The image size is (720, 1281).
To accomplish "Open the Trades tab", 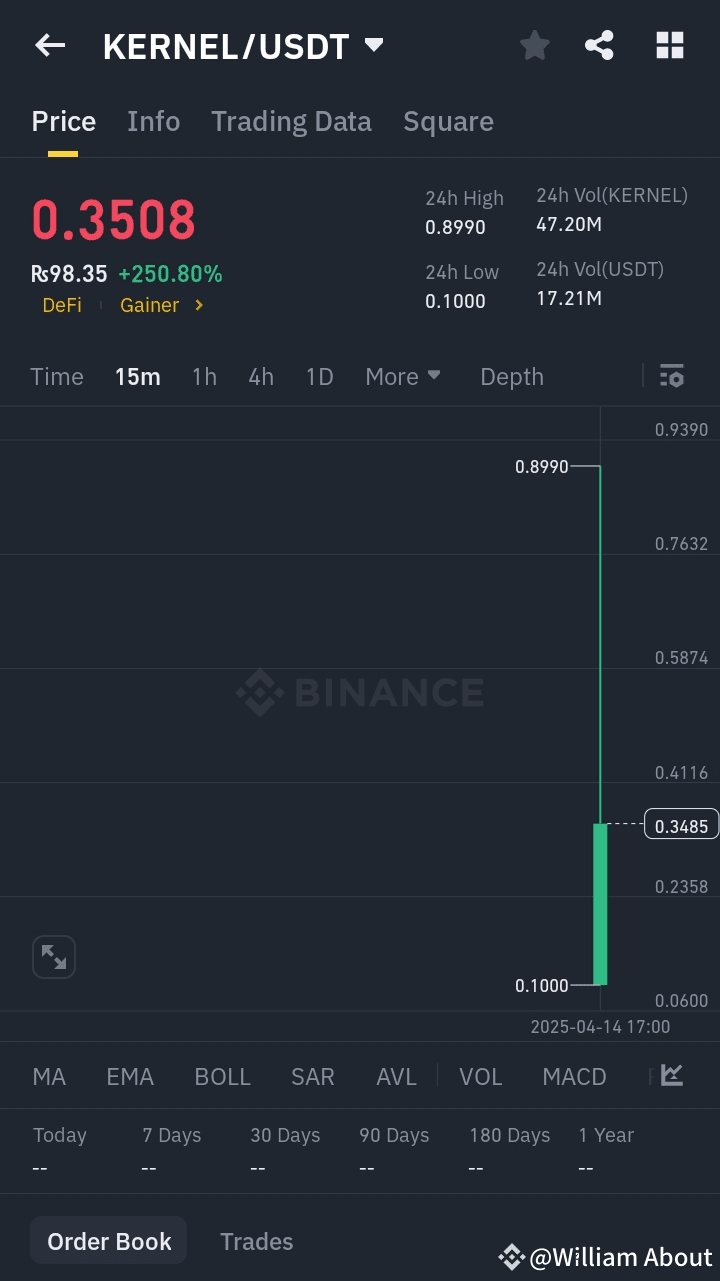I will pos(256,1240).
